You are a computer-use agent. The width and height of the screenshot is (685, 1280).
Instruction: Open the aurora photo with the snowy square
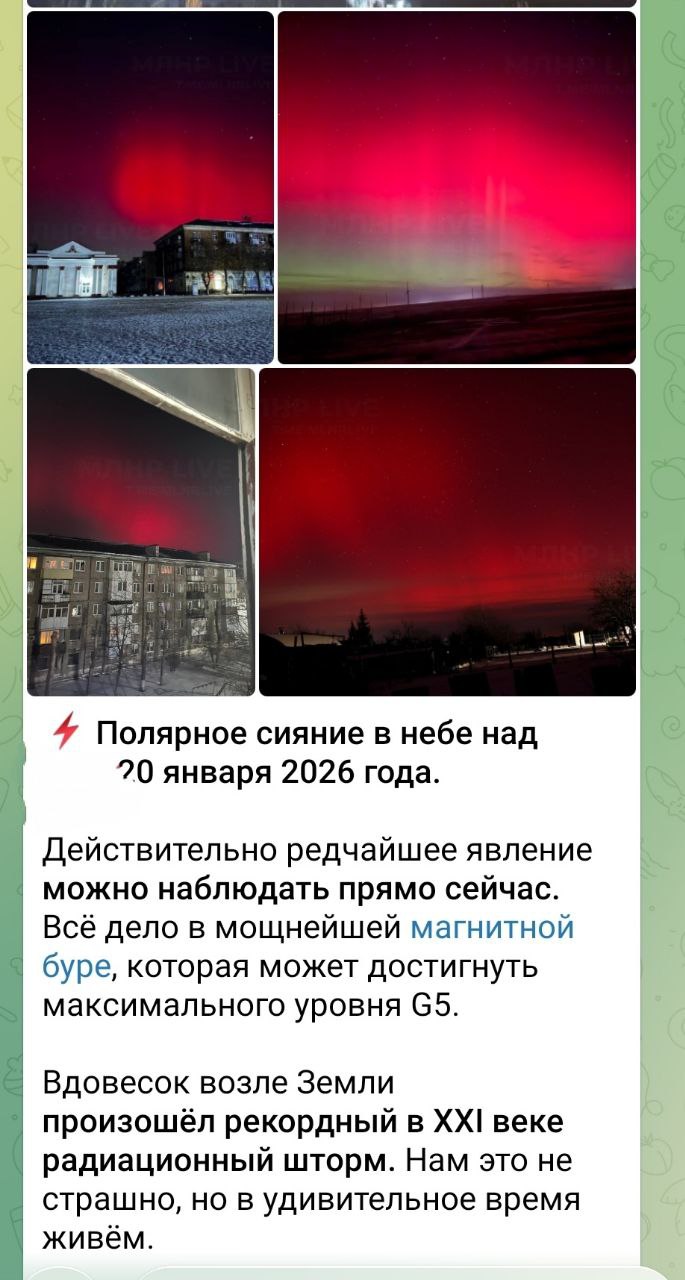(150, 188)
